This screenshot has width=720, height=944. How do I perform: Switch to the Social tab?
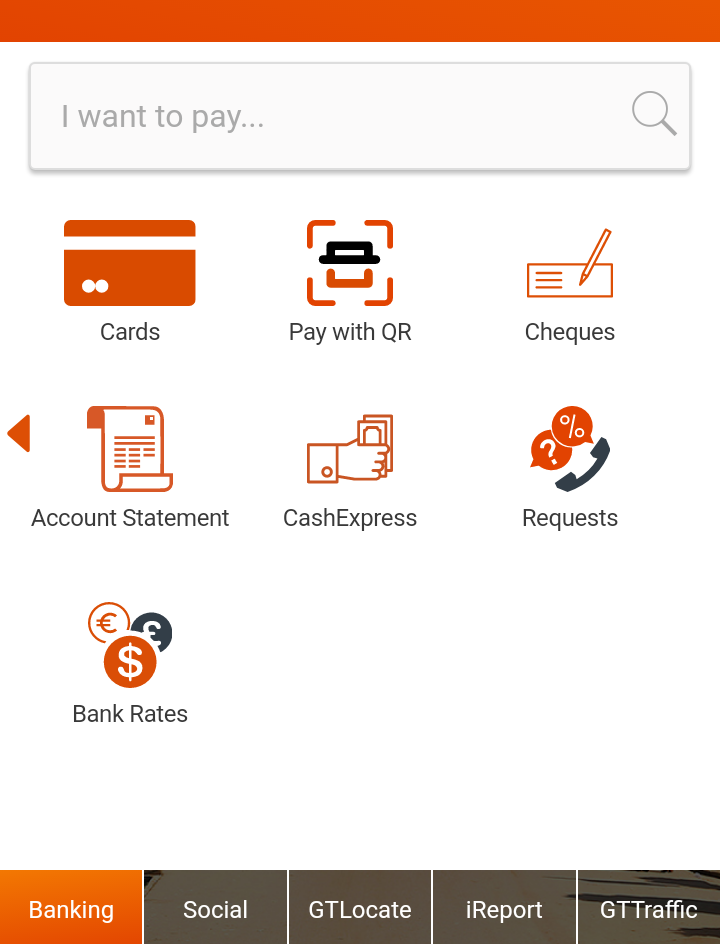[x=215, y=908]
